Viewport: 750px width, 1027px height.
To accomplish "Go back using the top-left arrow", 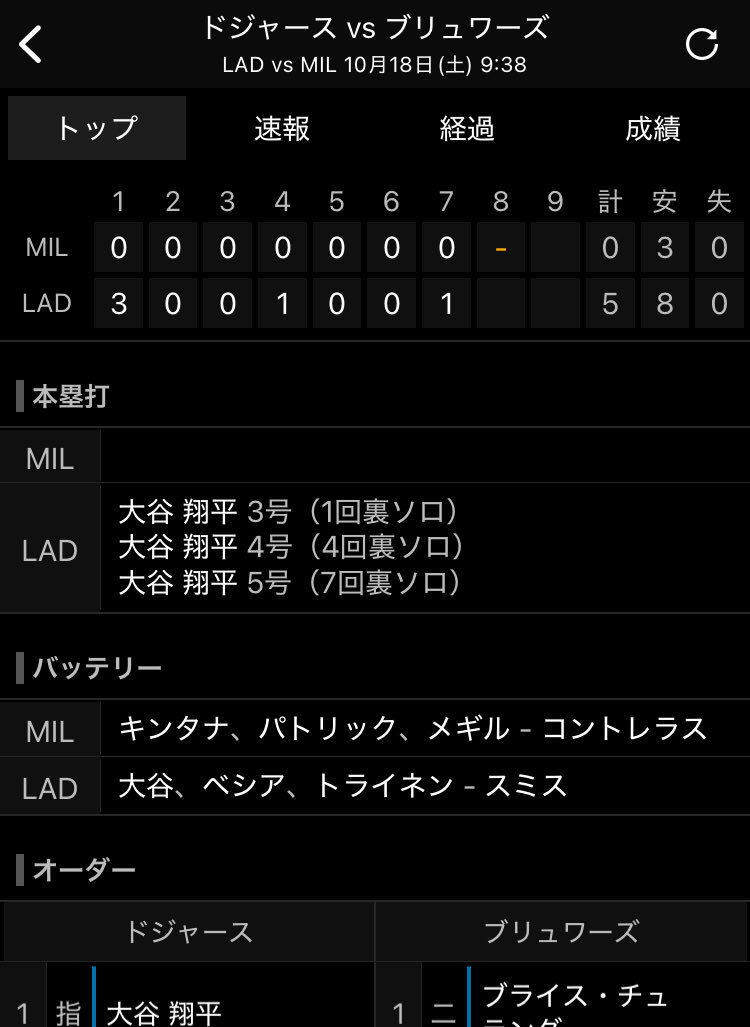I will pos(32,44).
